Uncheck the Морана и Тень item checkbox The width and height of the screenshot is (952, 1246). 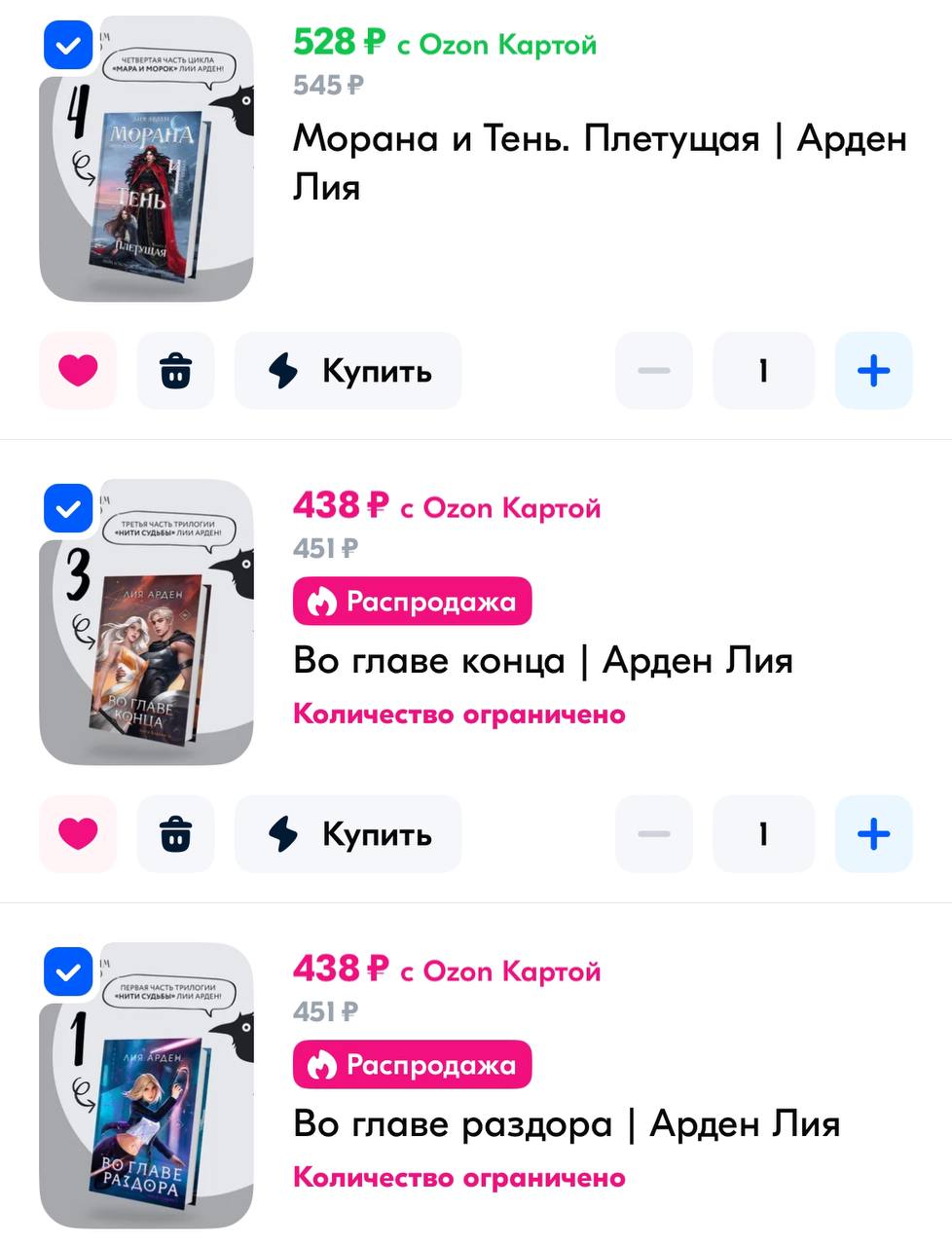68,46
